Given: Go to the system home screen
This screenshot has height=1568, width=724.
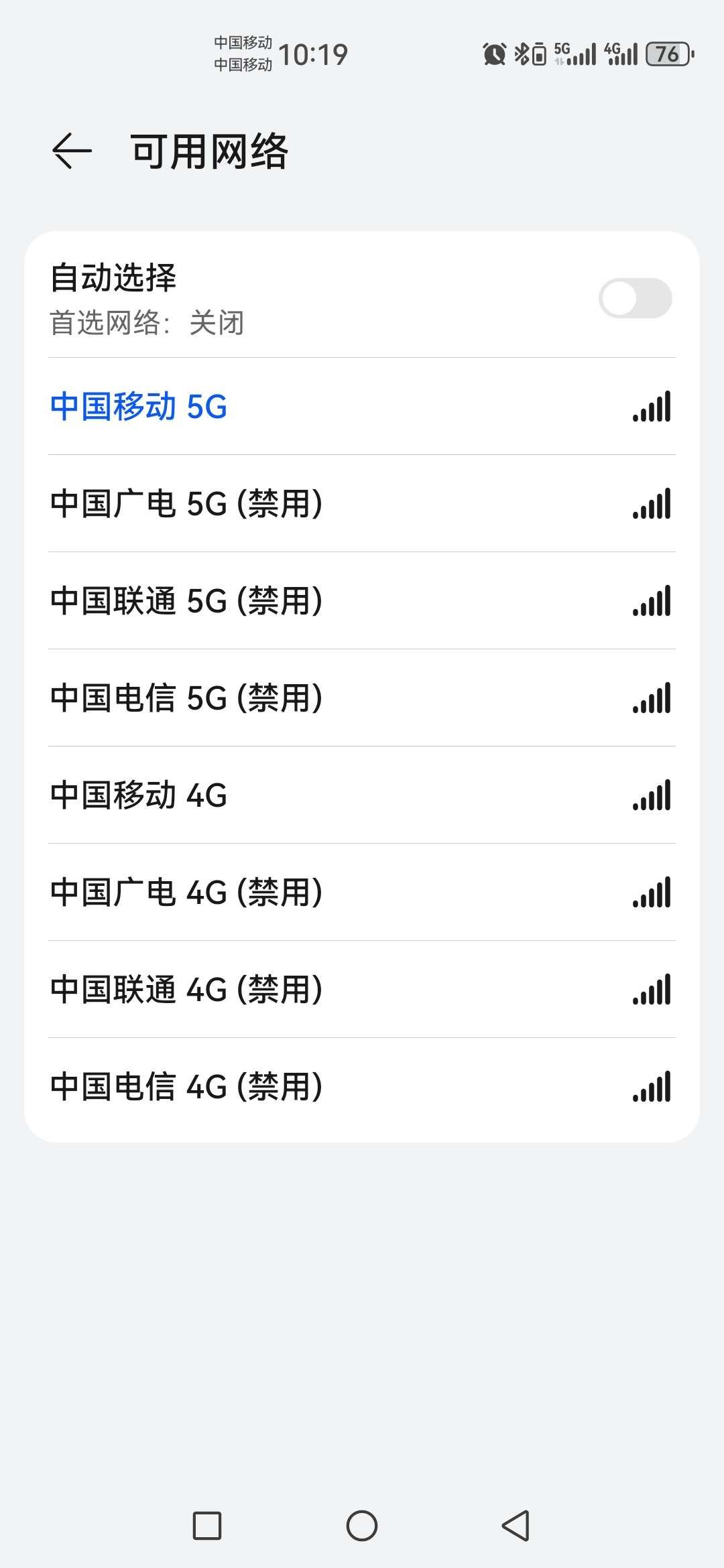Looking at the screenshot, I should coord(362,1526).
